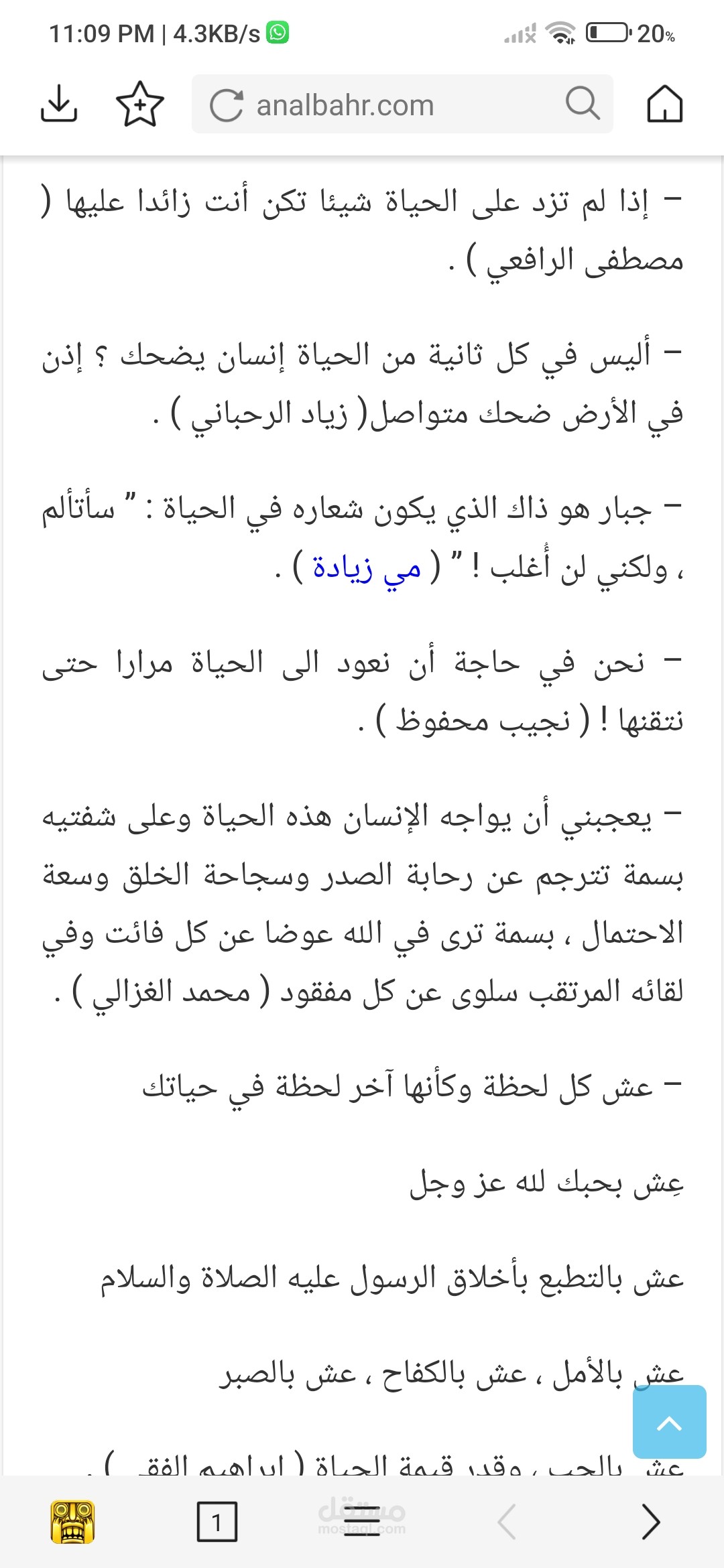Reload the analbahr.com page

point(227,105)
